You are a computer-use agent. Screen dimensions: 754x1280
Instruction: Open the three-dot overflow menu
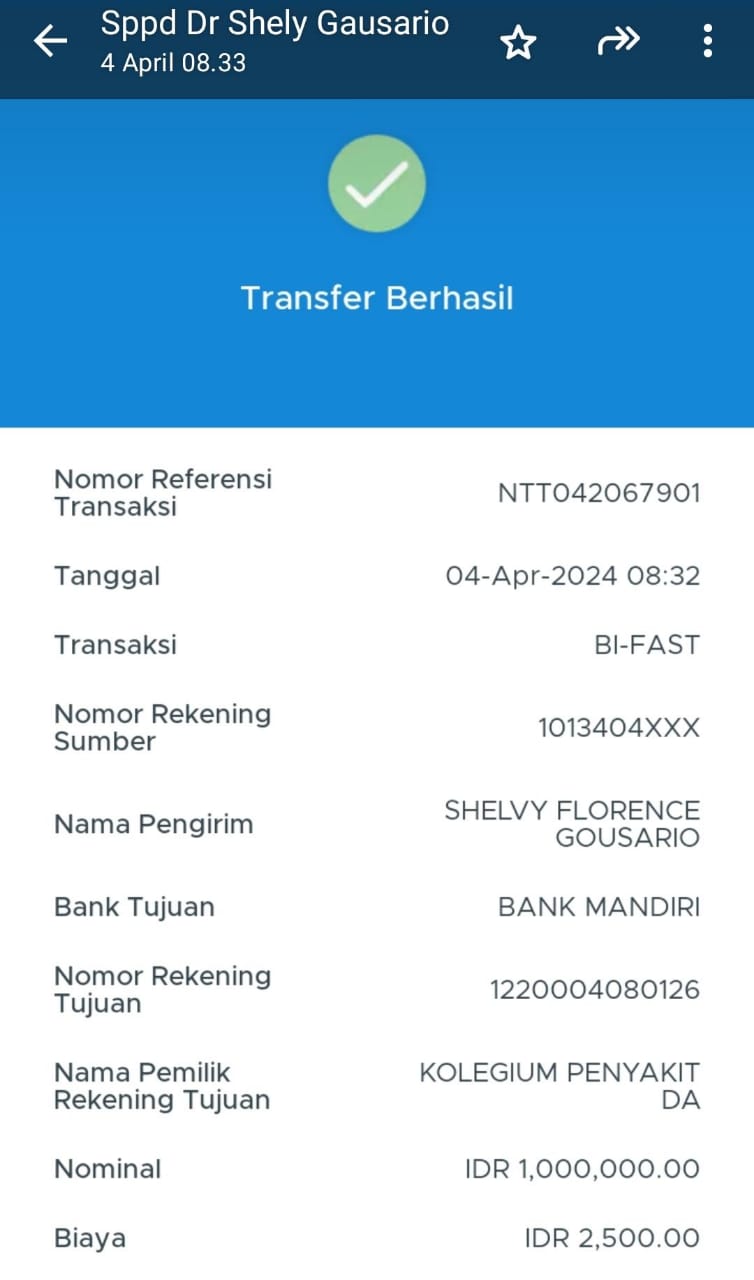point(708,41)
